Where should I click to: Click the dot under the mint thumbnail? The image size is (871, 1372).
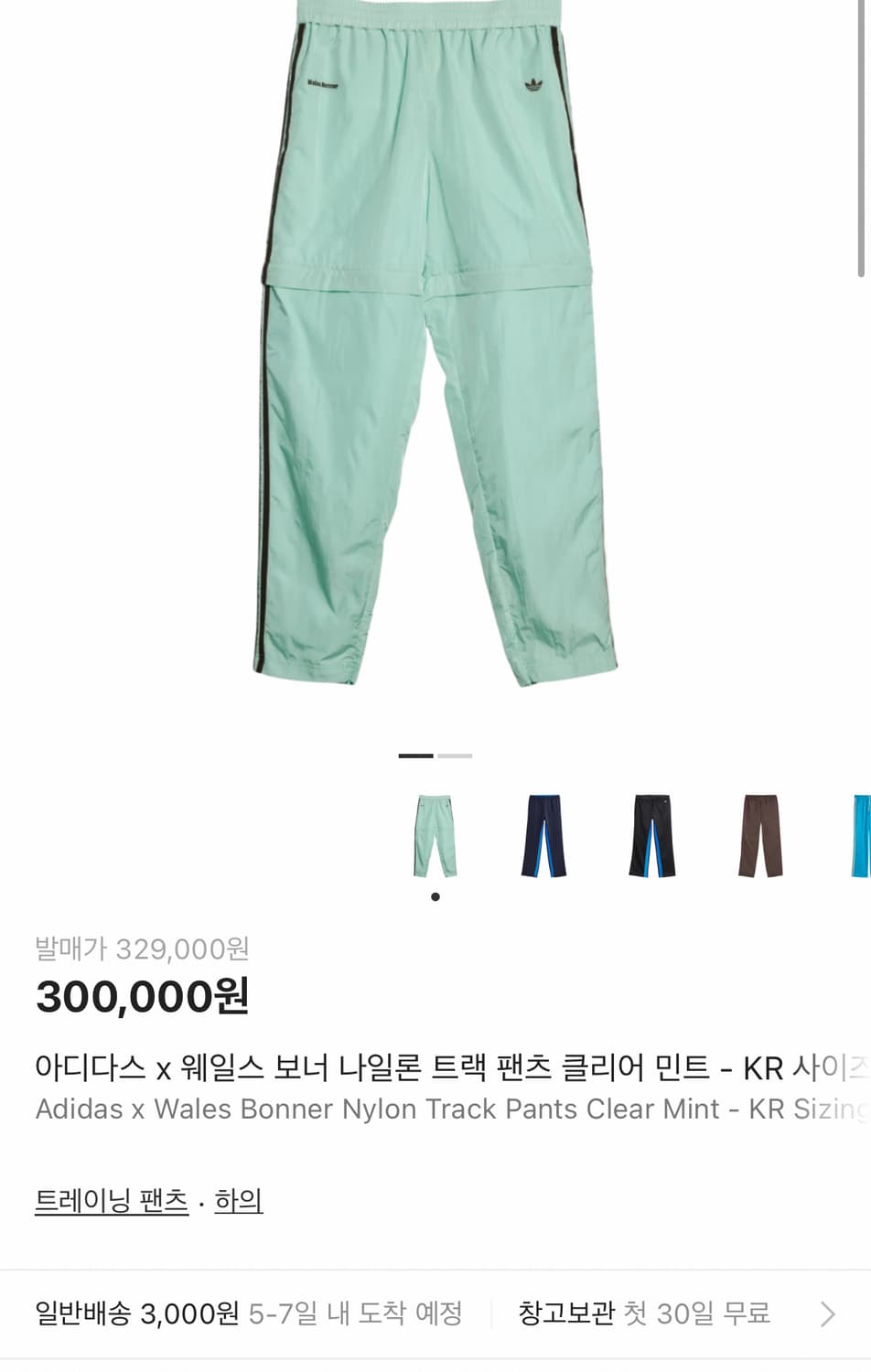click(x=436, y=897)
